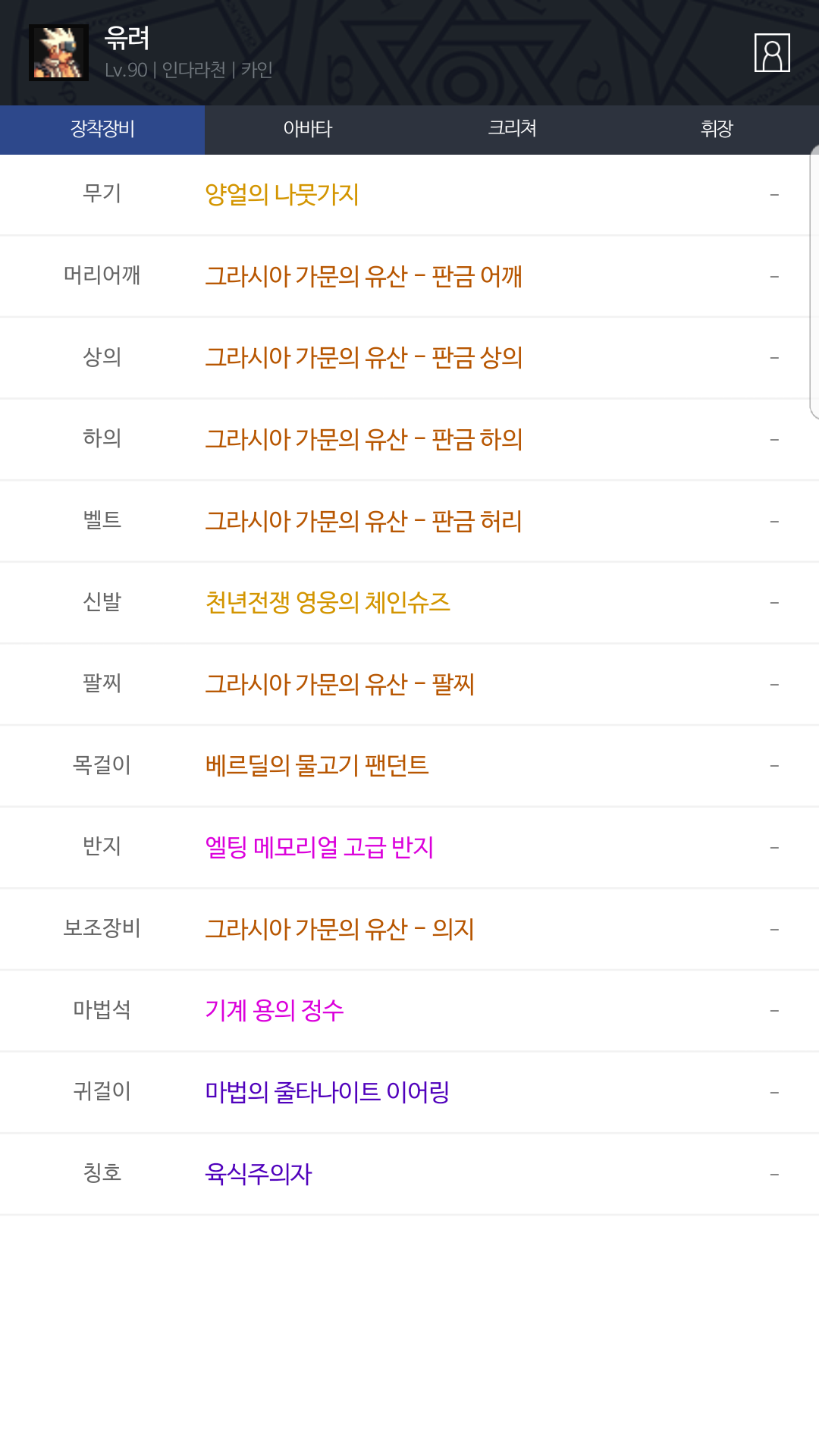
Task: Open 그라시아 가문의 유산 - 판금 허리
Action: click(364, 522)
